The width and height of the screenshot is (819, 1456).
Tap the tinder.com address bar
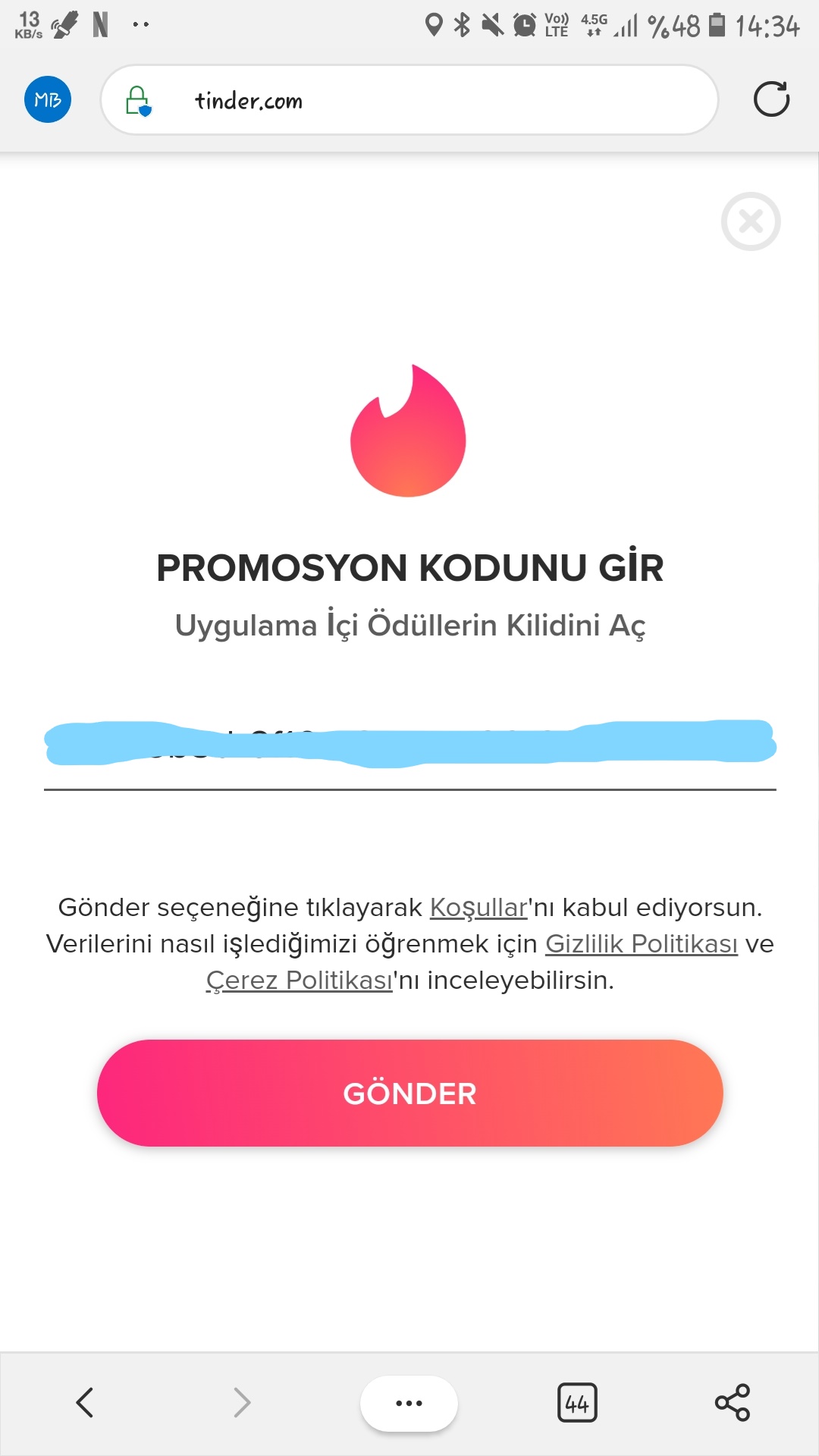pos(425,100)
